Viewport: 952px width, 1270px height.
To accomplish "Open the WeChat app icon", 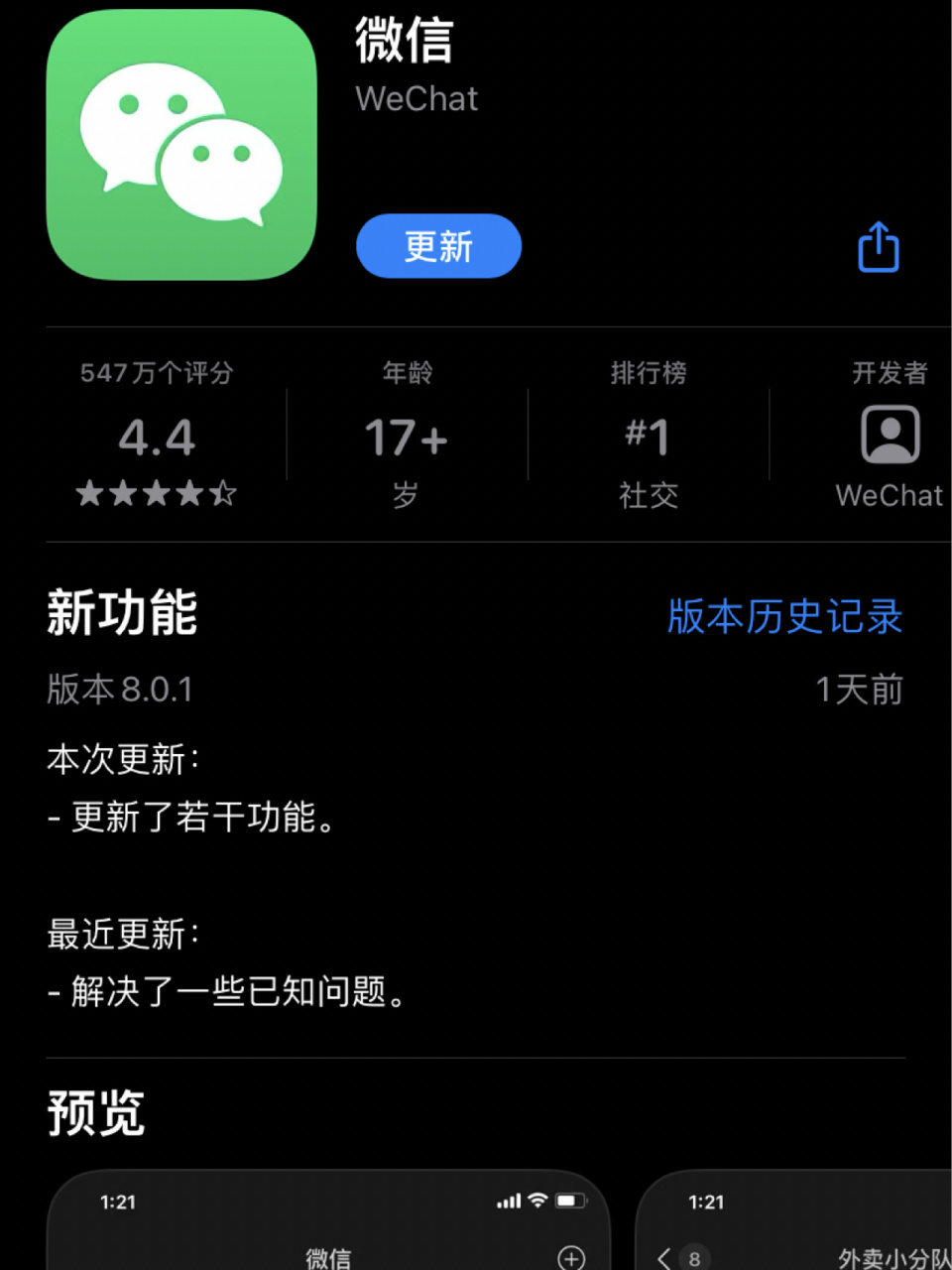I will (182, 145).
